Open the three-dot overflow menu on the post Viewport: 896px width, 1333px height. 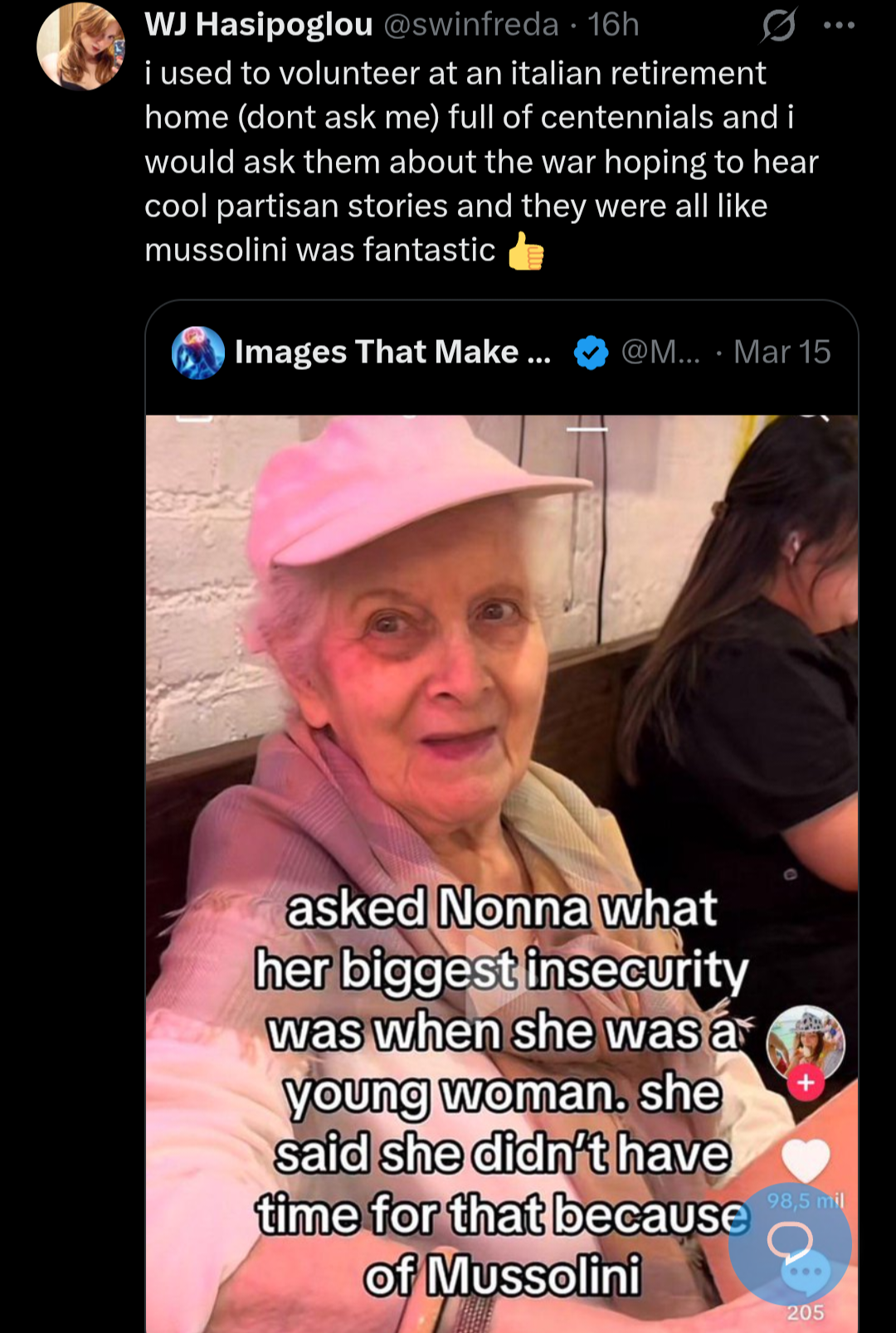tap(839, 25)
